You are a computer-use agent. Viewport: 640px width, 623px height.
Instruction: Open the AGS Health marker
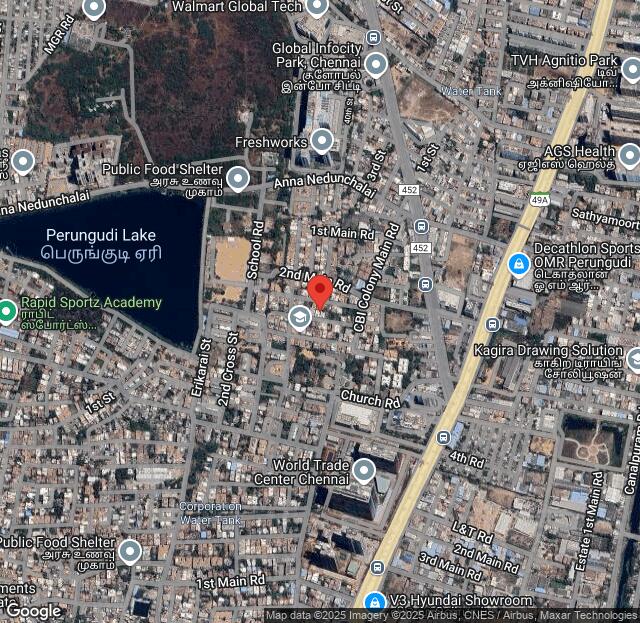629,157
